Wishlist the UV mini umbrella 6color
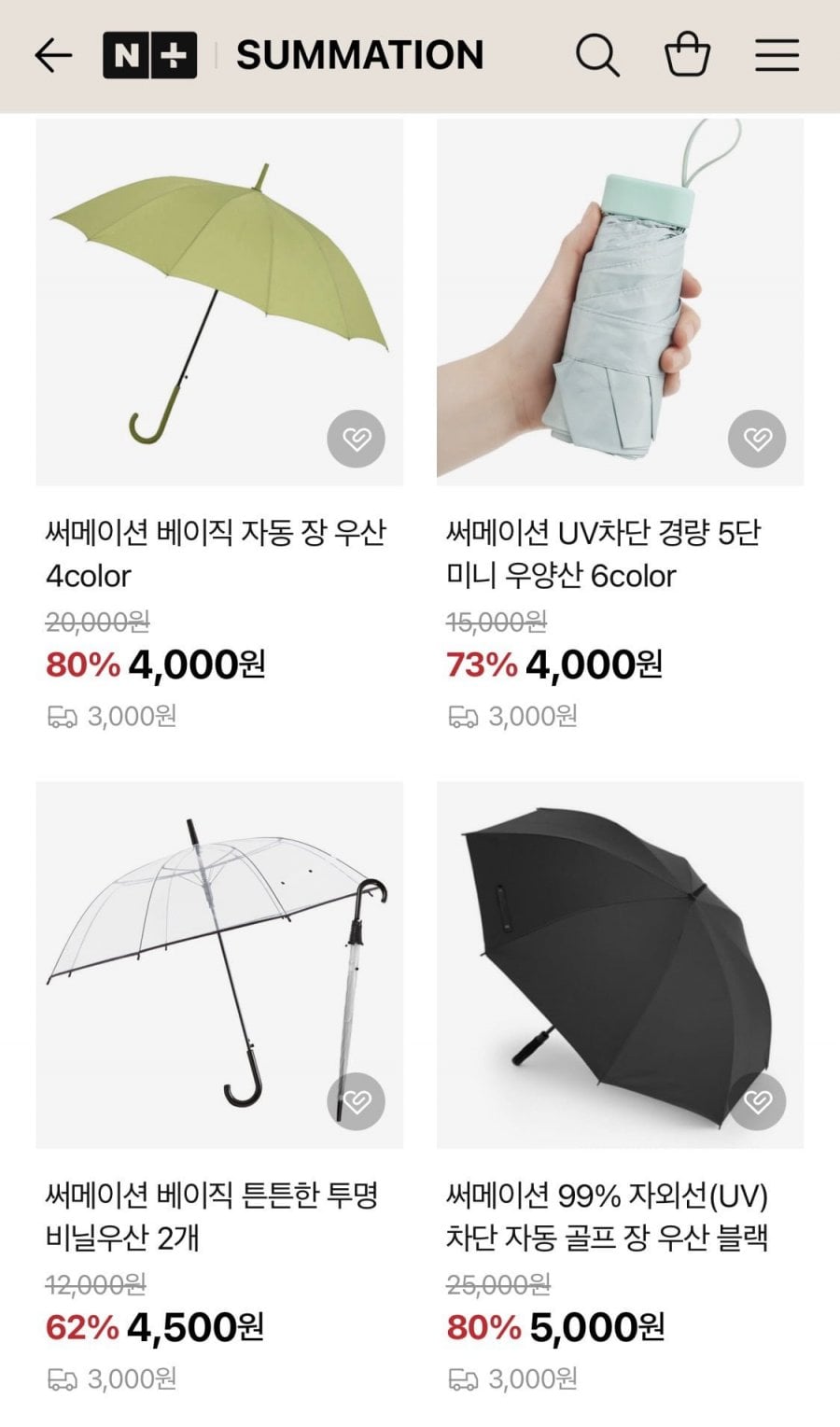840x1427 pixels. click(757, 439)
